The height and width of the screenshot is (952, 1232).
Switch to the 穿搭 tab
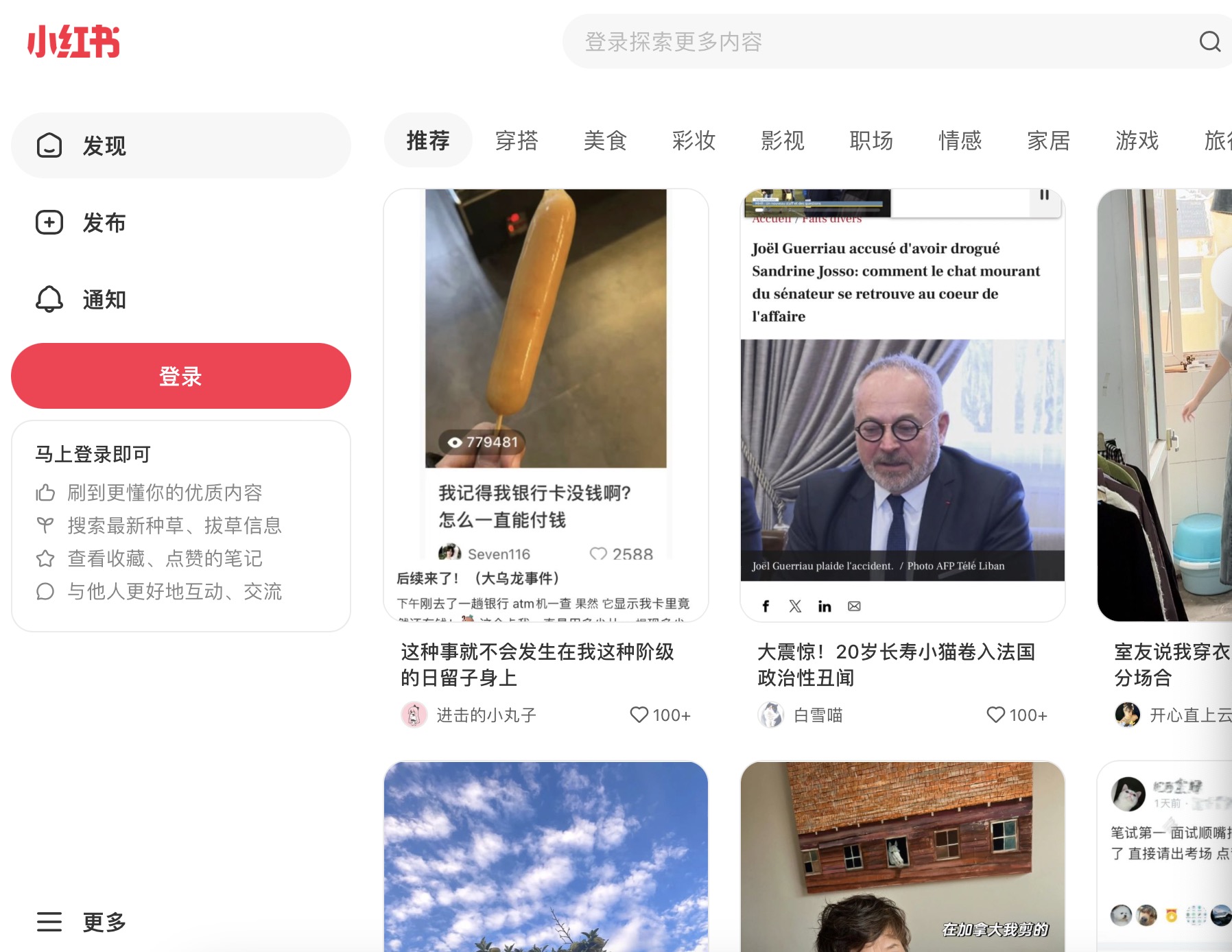(517, 141)
